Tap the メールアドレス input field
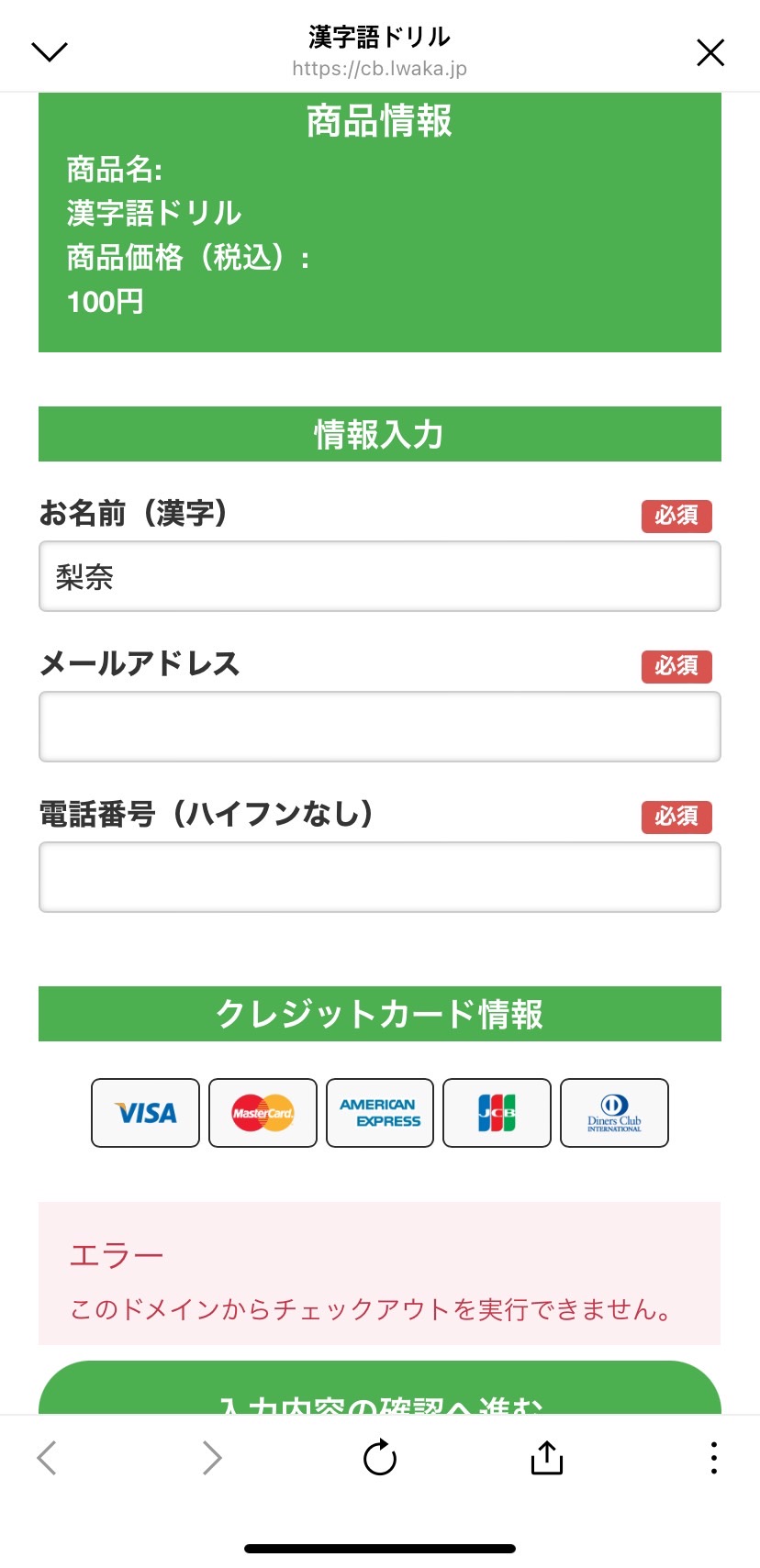 (380, 727)
